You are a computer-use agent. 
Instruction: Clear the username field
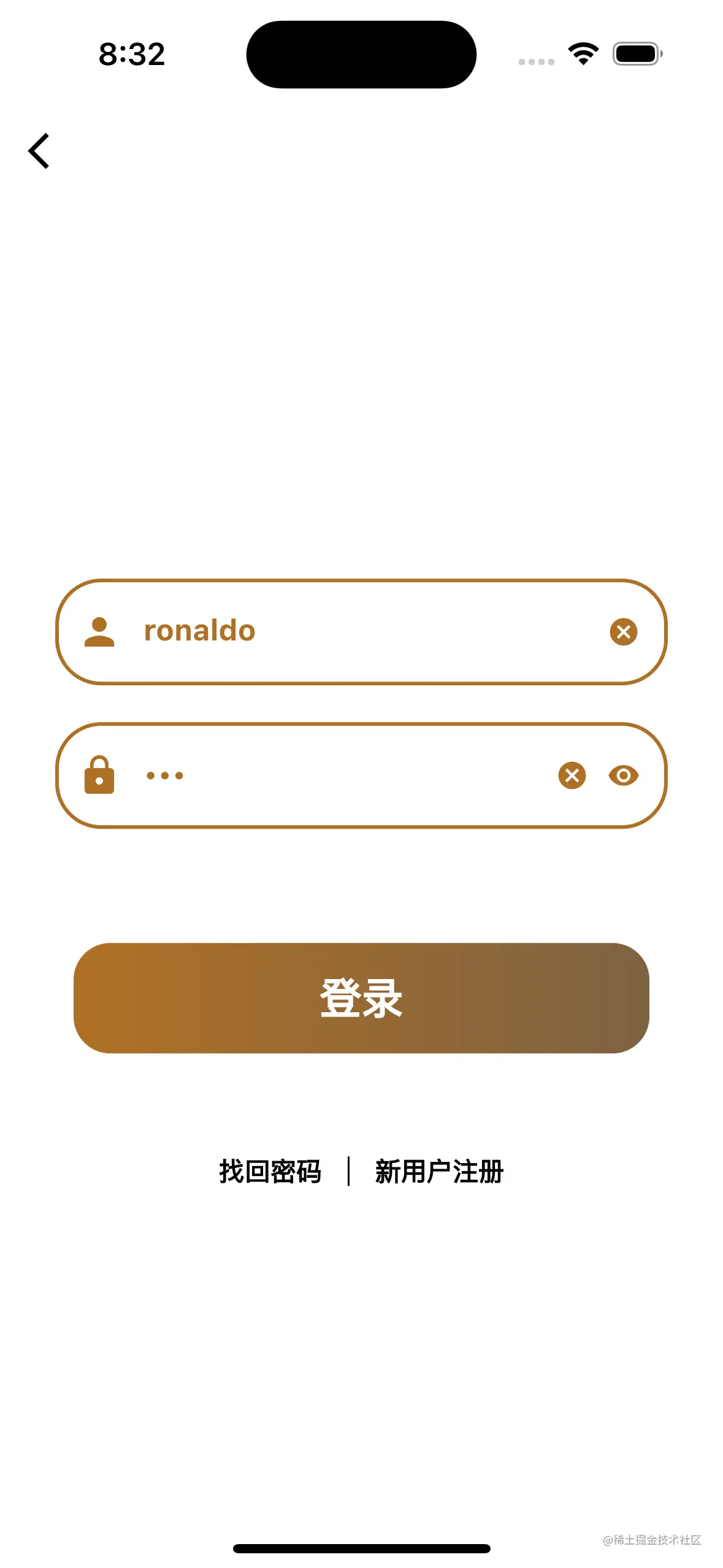click(x=623, y=631)
